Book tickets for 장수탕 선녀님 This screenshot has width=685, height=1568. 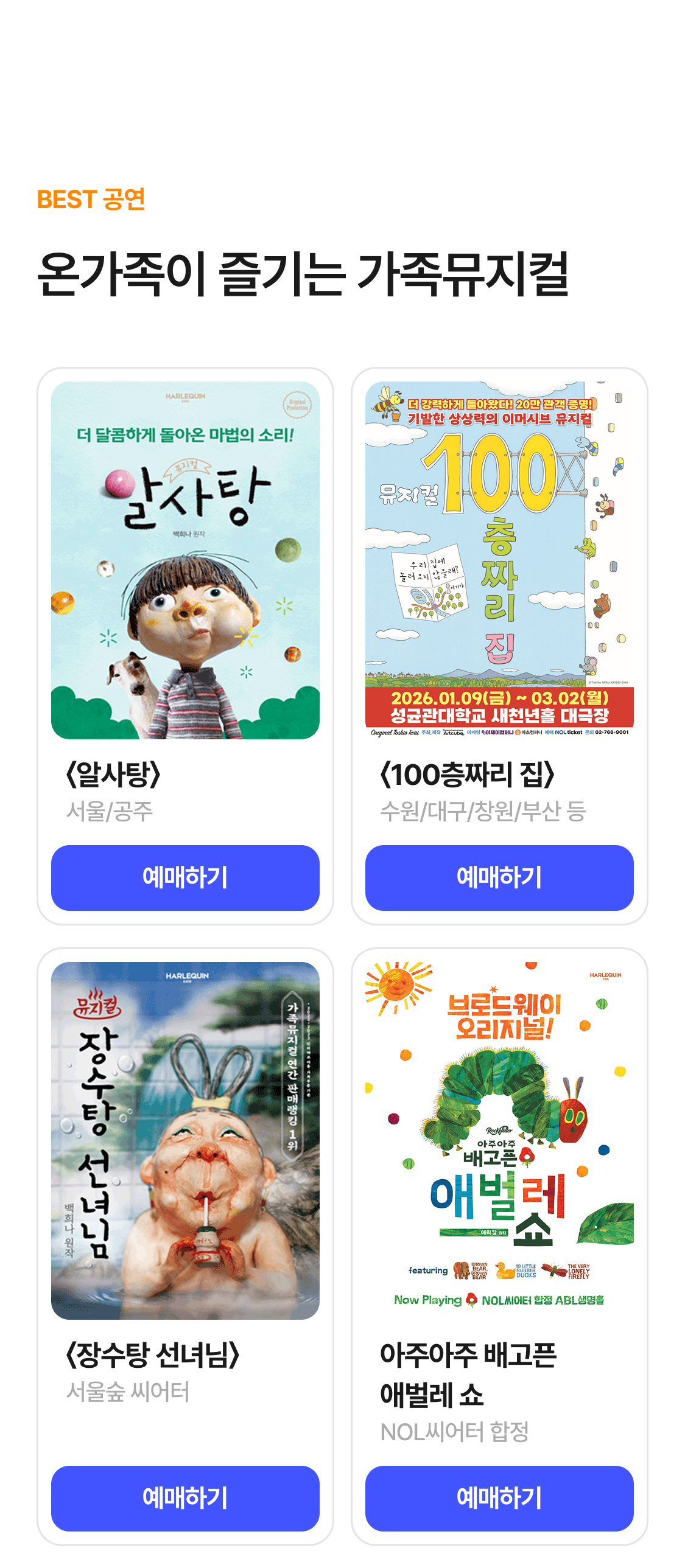(x=185, y=1497)
